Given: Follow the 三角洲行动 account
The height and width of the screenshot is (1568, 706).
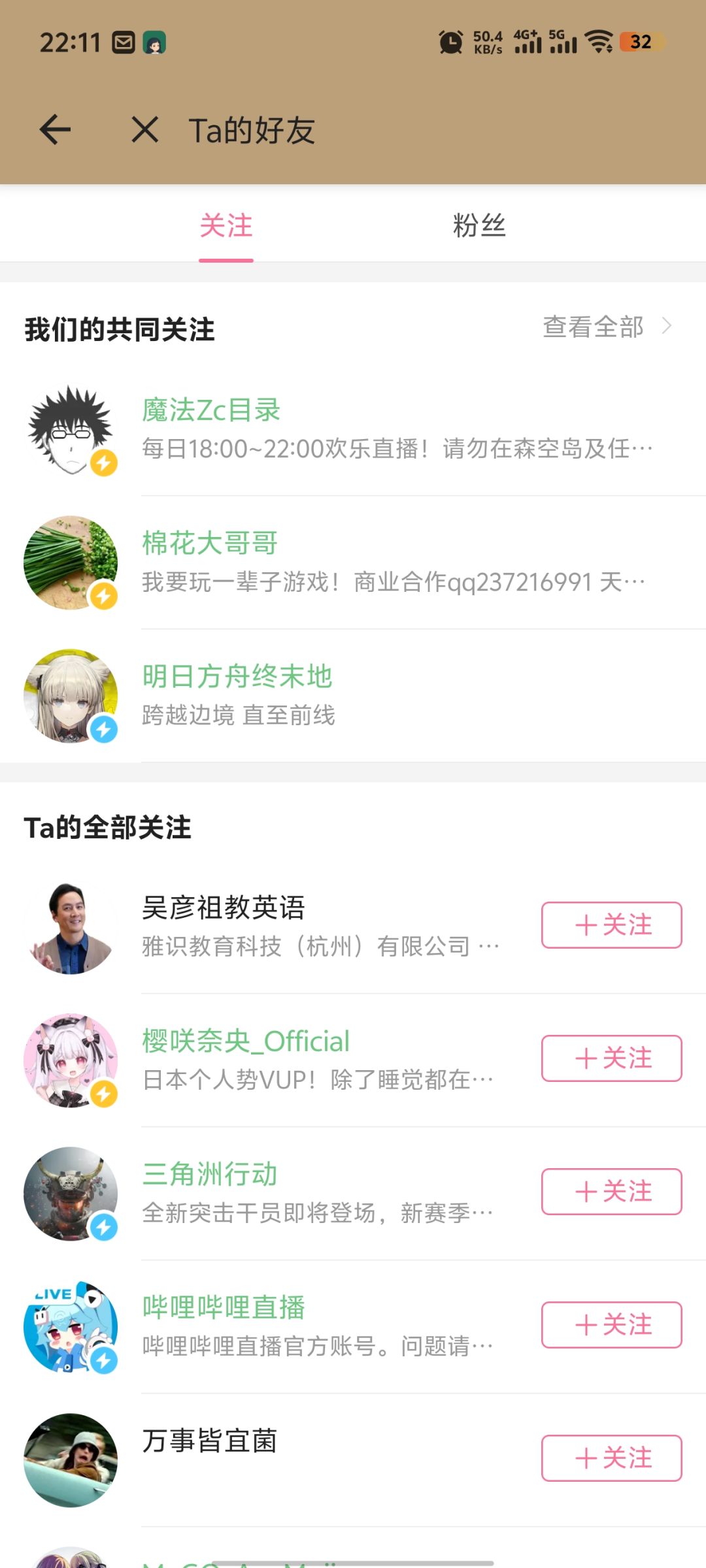Looking at the screenshot, I should click(611, 1192).
